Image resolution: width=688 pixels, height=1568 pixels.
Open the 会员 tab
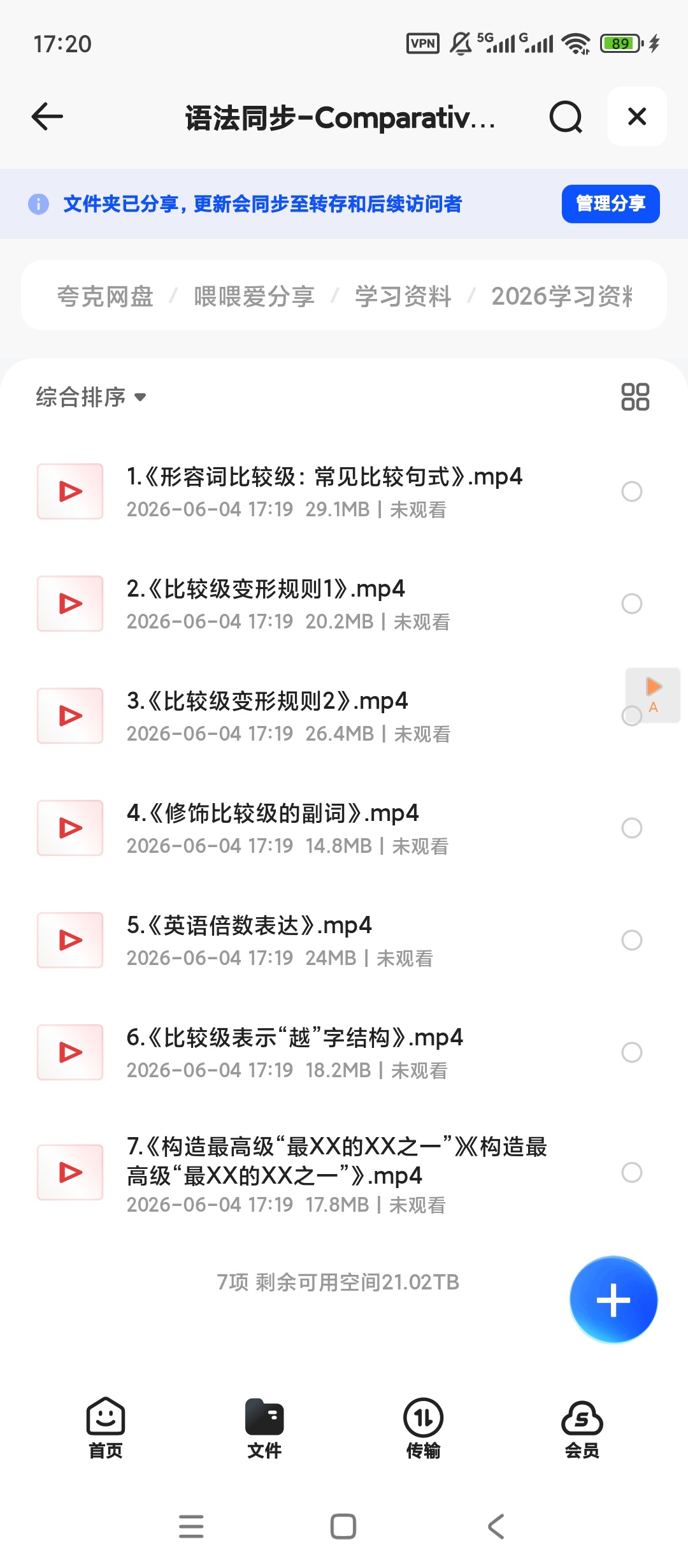582,1428
